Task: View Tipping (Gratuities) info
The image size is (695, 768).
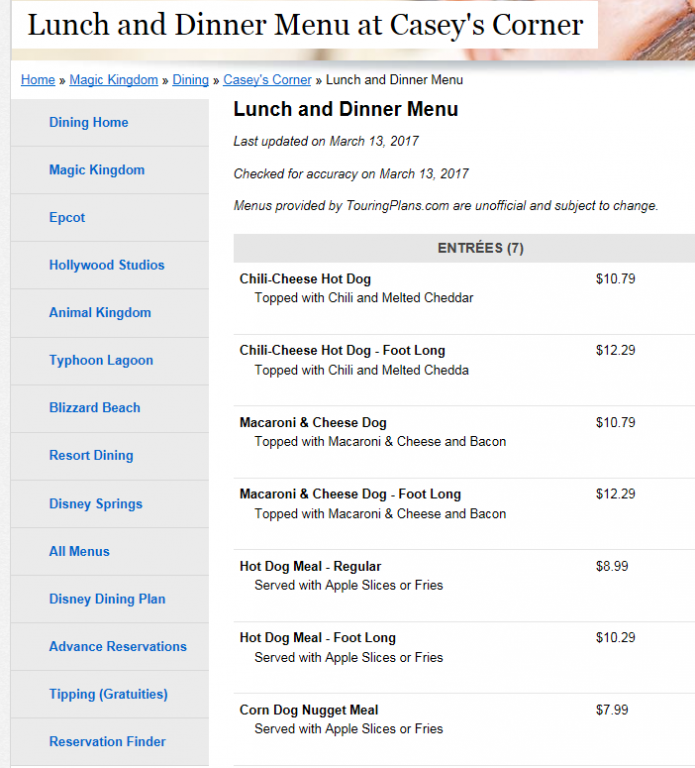Action: click(x=108, y=694)
